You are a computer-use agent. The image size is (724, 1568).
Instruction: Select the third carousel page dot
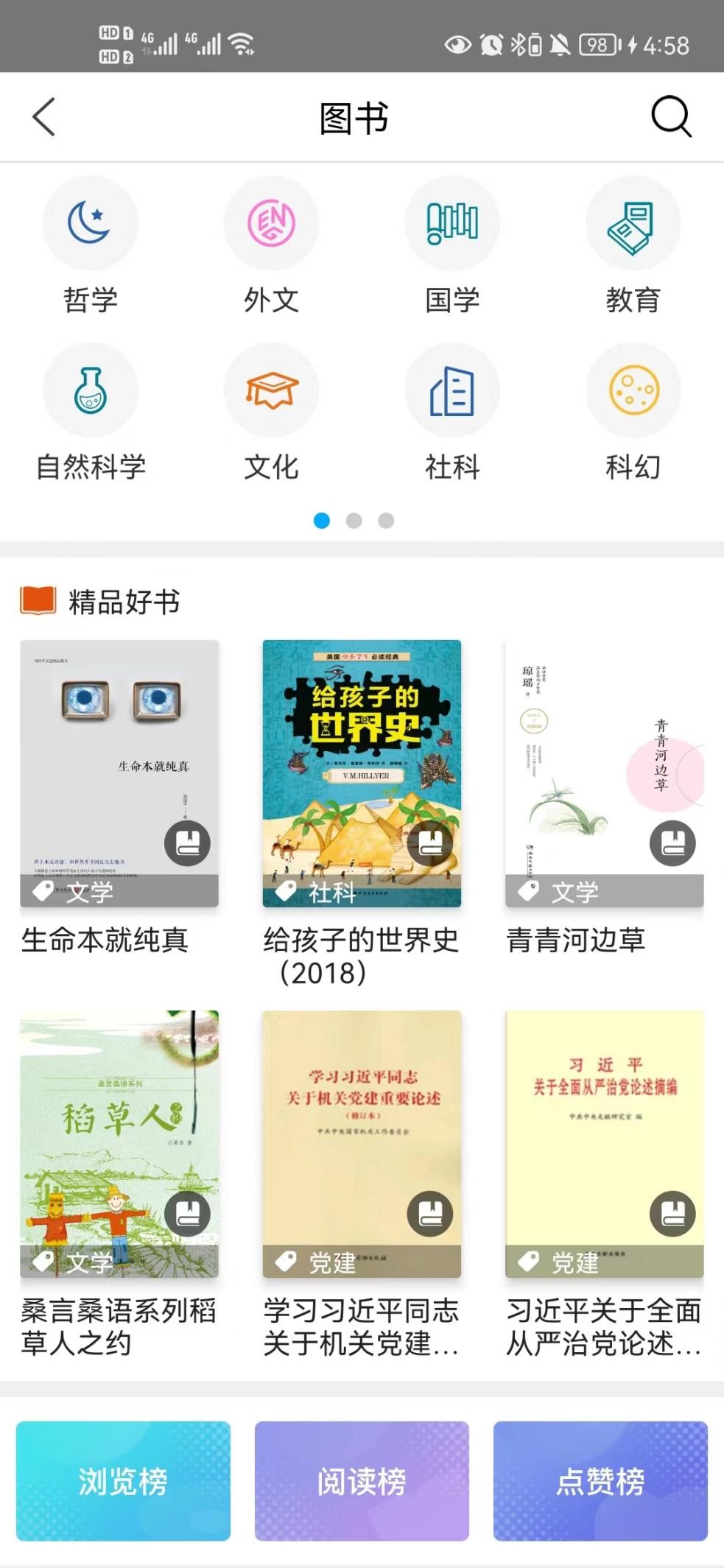387,521
